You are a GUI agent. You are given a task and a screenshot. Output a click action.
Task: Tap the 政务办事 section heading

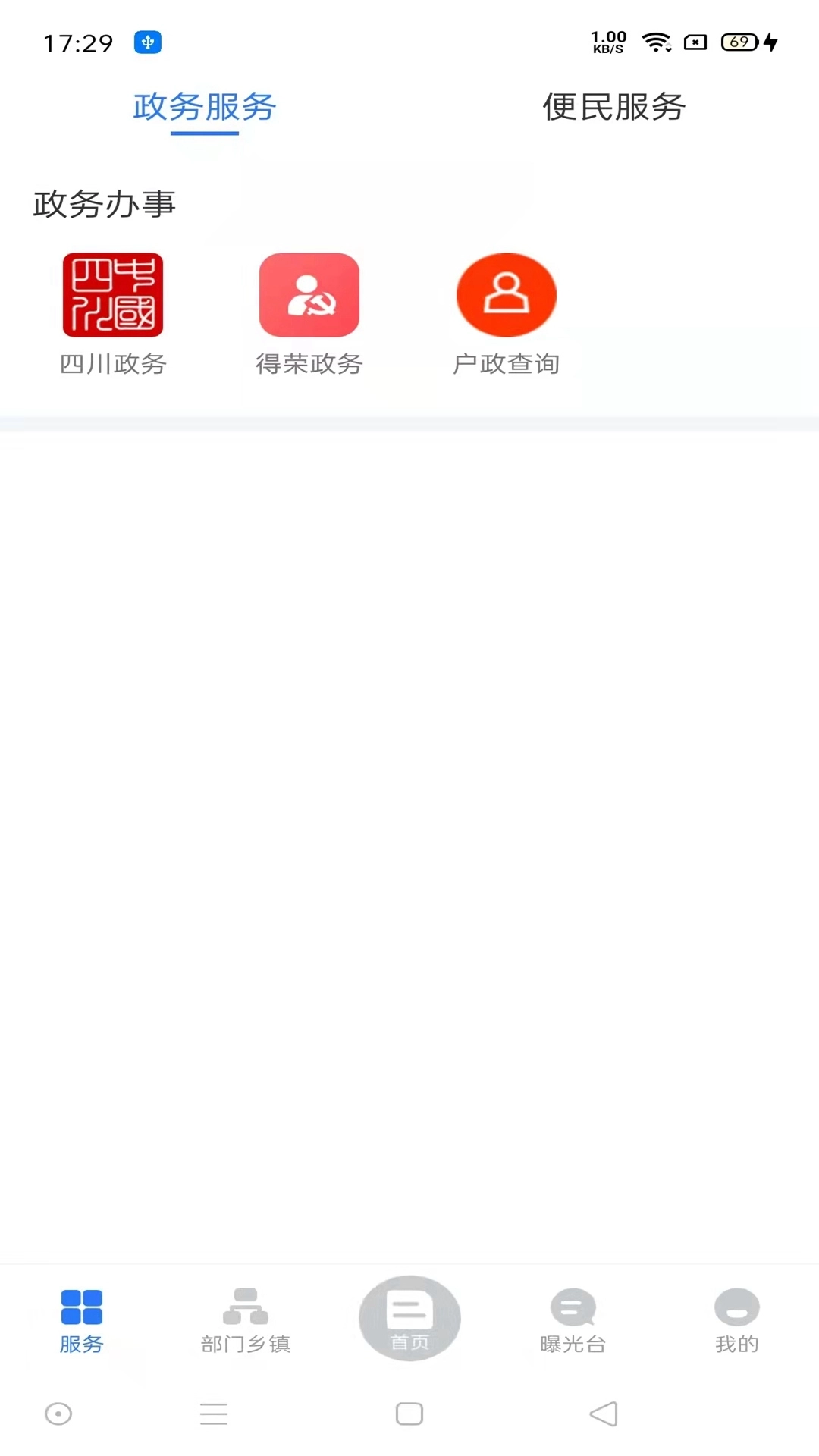104,203
